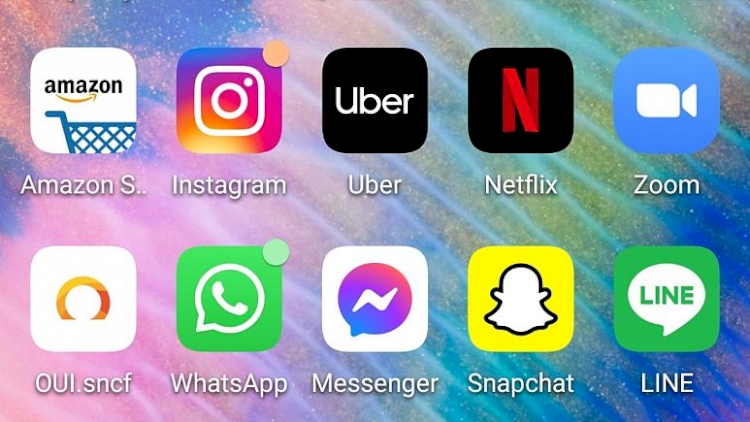Launch the Netflix app
This screenshot has height=422, width=750.
pos(521,100)
